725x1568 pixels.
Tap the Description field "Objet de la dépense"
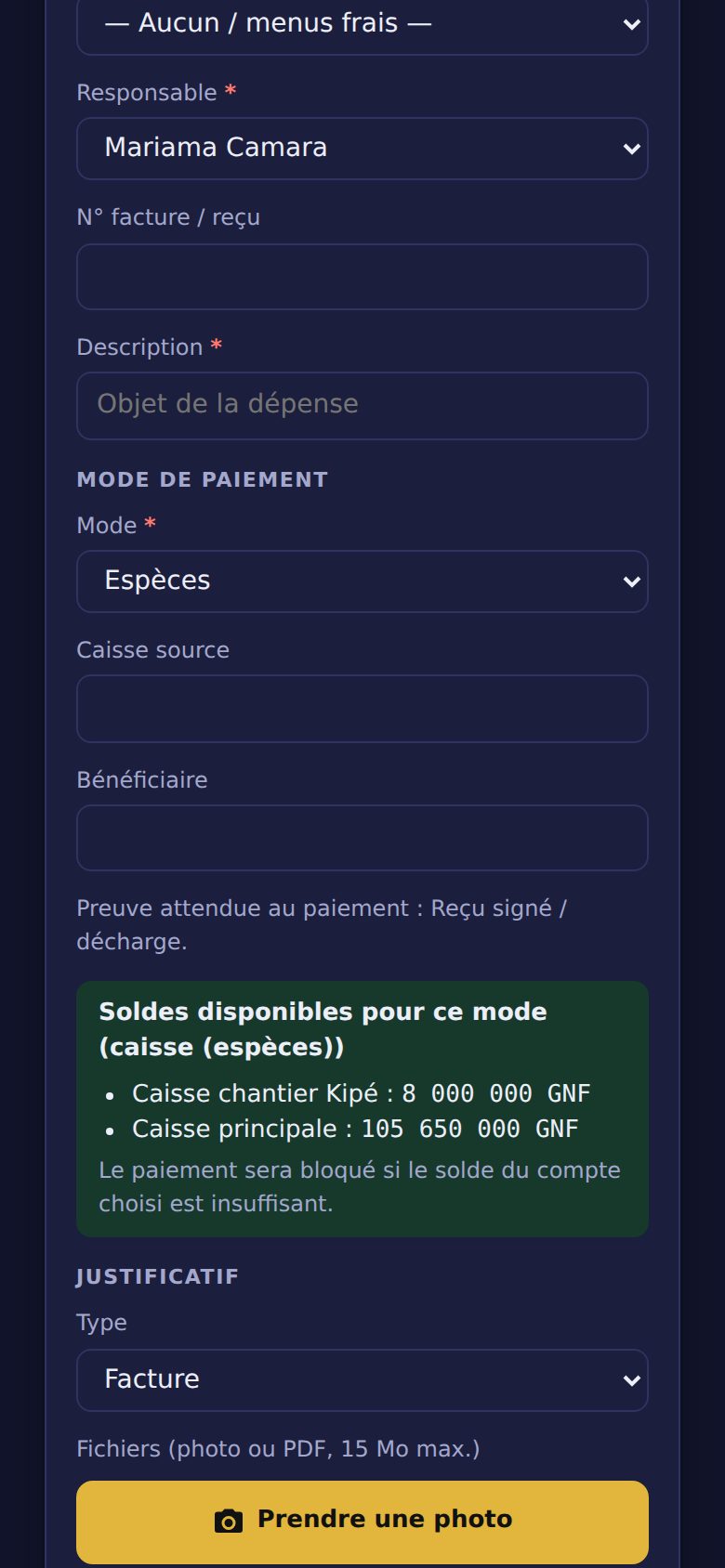(362, 406)
